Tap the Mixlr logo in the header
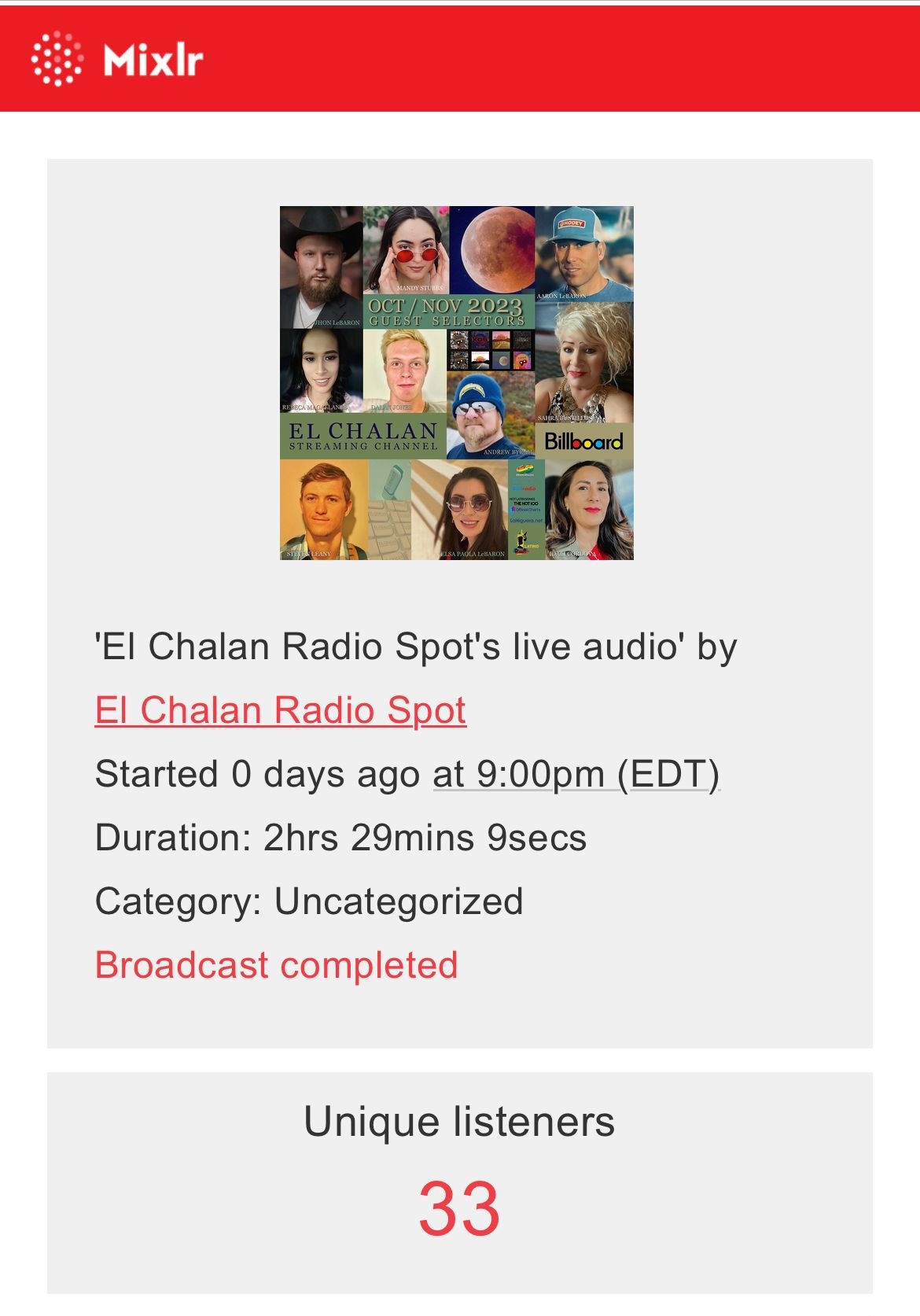920x1316 pixels. (118, 59)
